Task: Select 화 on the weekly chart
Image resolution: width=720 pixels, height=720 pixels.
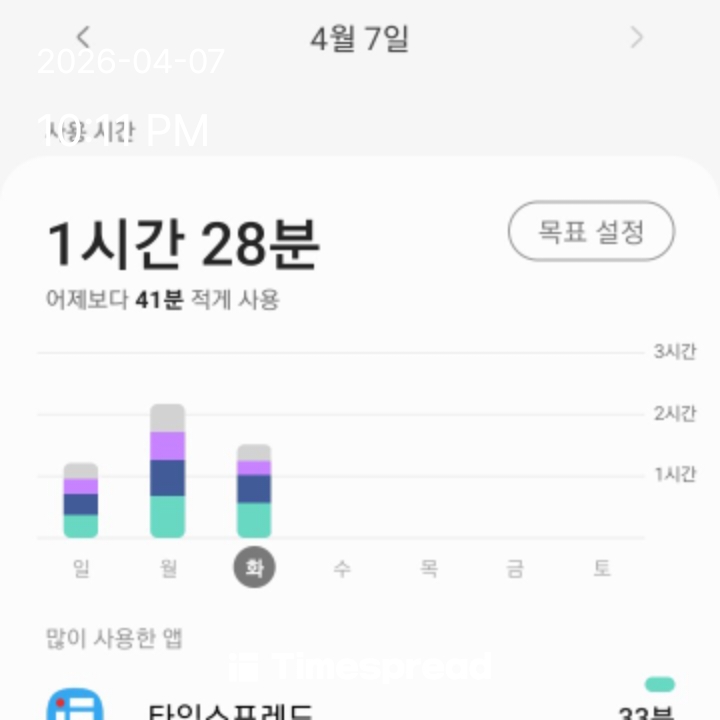Action: (x=254, y=568)
